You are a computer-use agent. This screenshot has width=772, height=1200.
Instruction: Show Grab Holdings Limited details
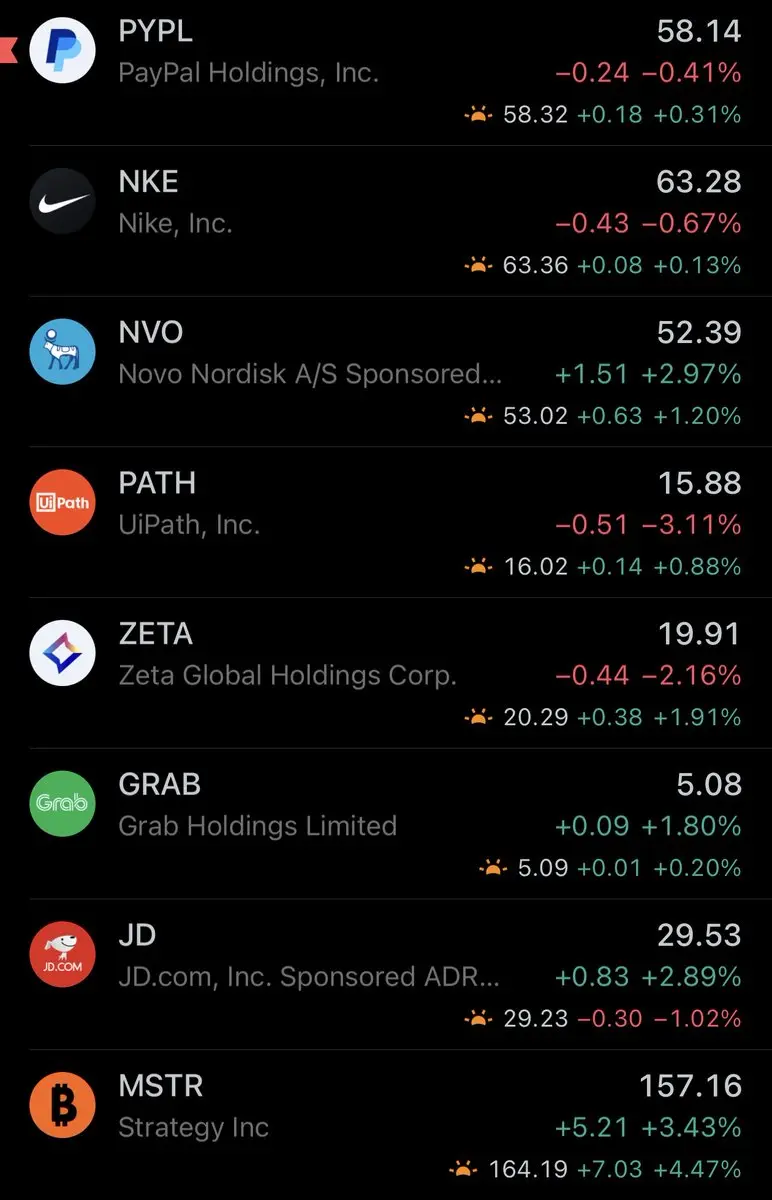[x=386, y=825]
